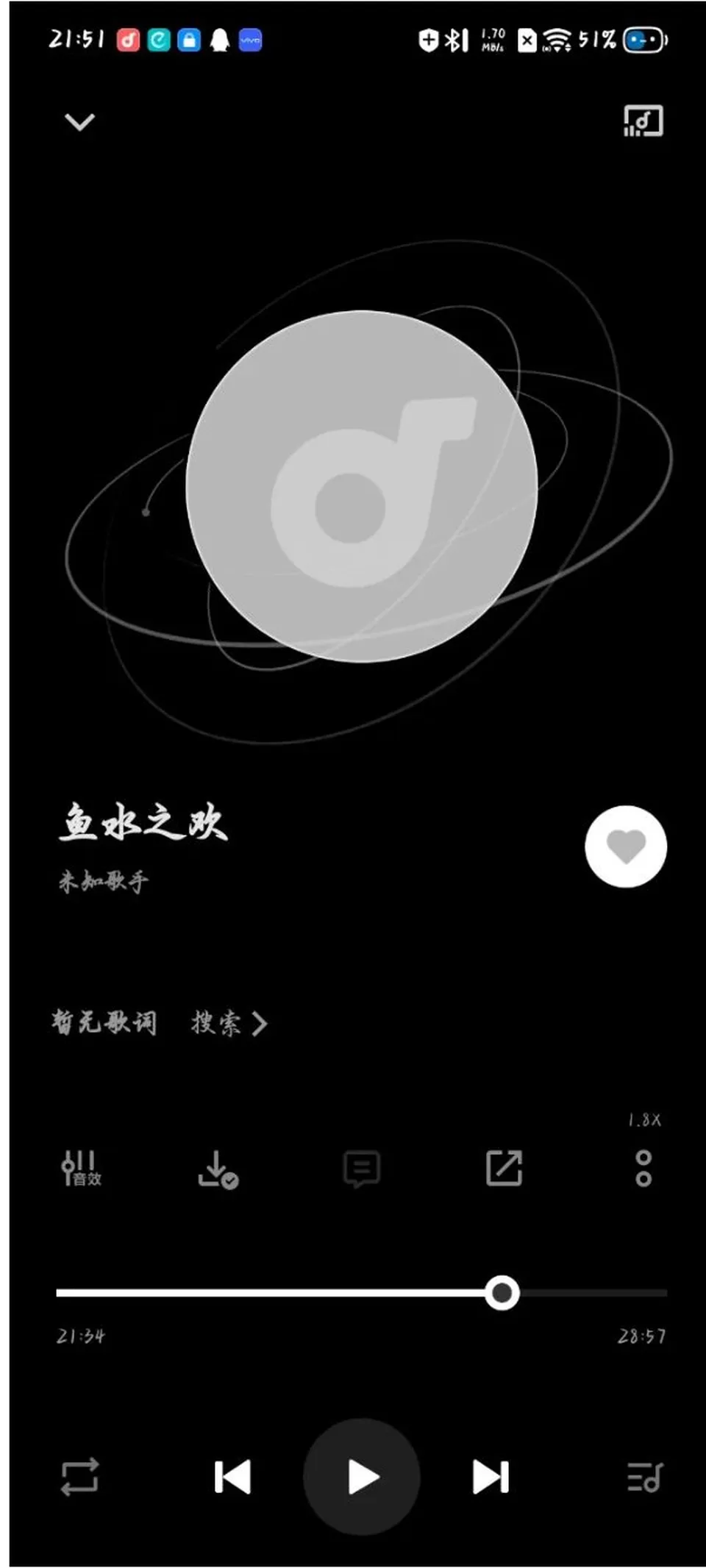Open the play queue list
Viewport: 706px width, 1568px height.
[x=645, y=1477]
